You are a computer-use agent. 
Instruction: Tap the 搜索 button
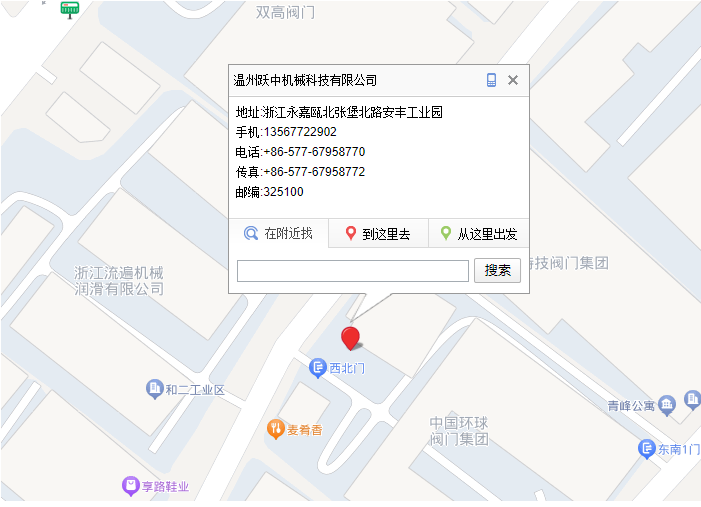click(497, 270)
